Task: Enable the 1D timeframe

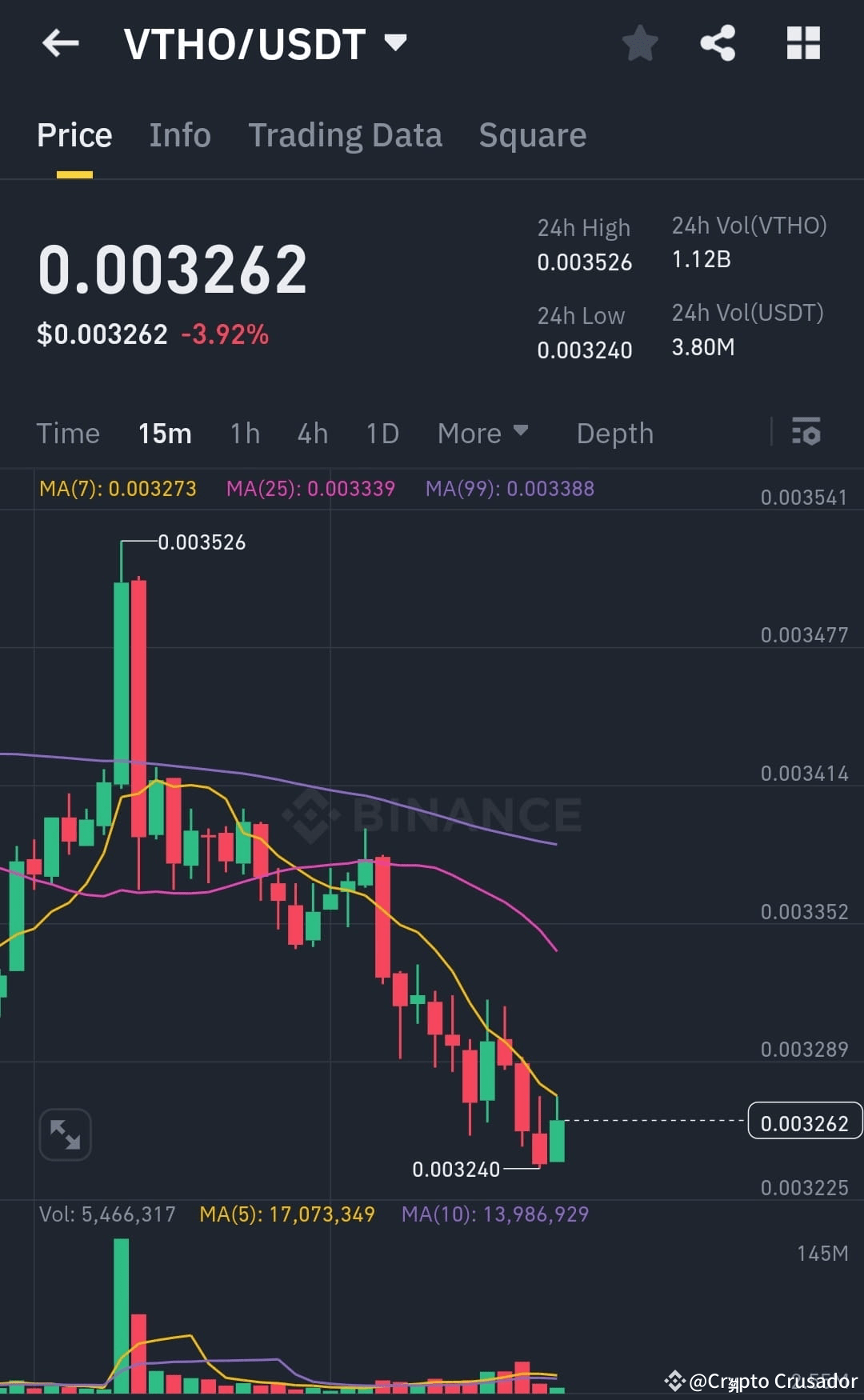Action: pos(382,433)
